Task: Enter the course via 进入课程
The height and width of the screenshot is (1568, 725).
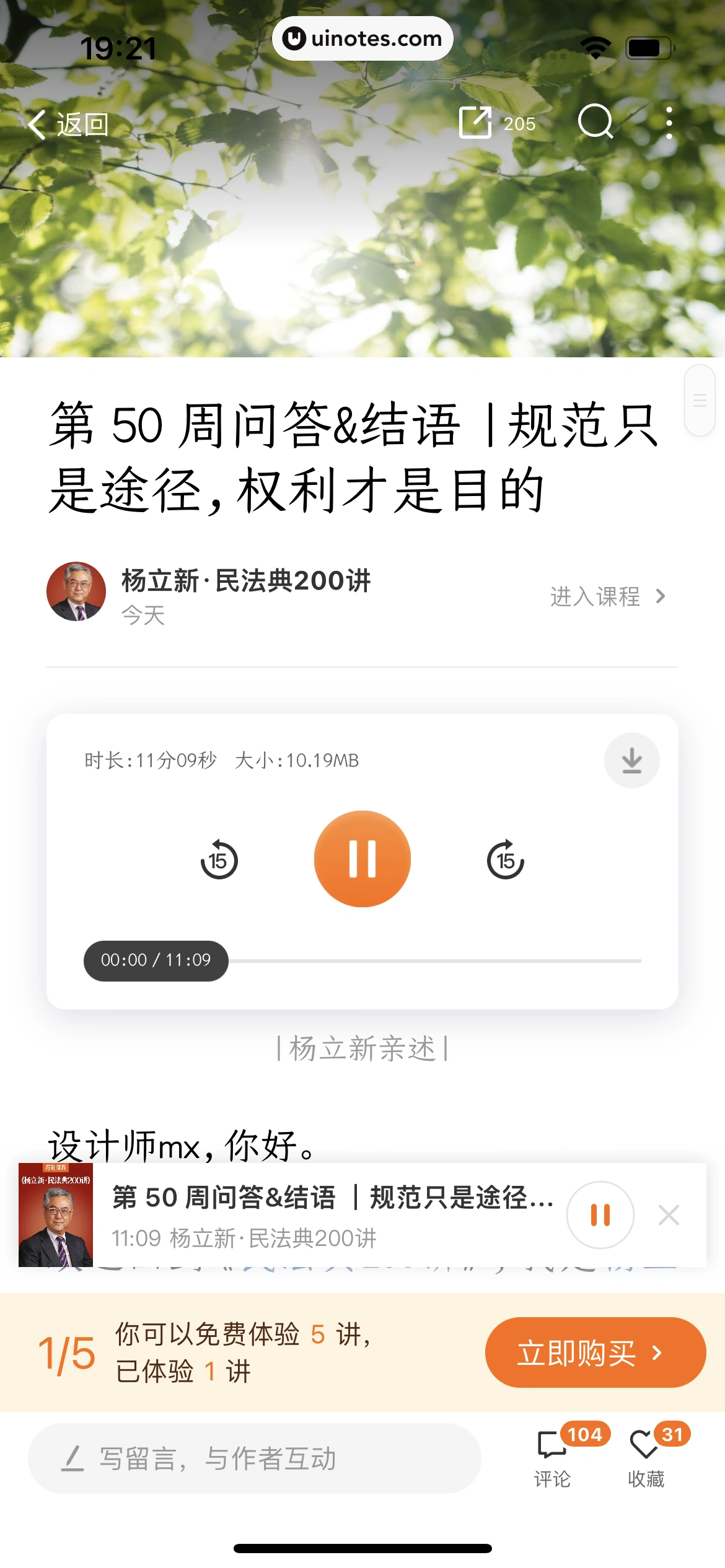Action: 607,596
